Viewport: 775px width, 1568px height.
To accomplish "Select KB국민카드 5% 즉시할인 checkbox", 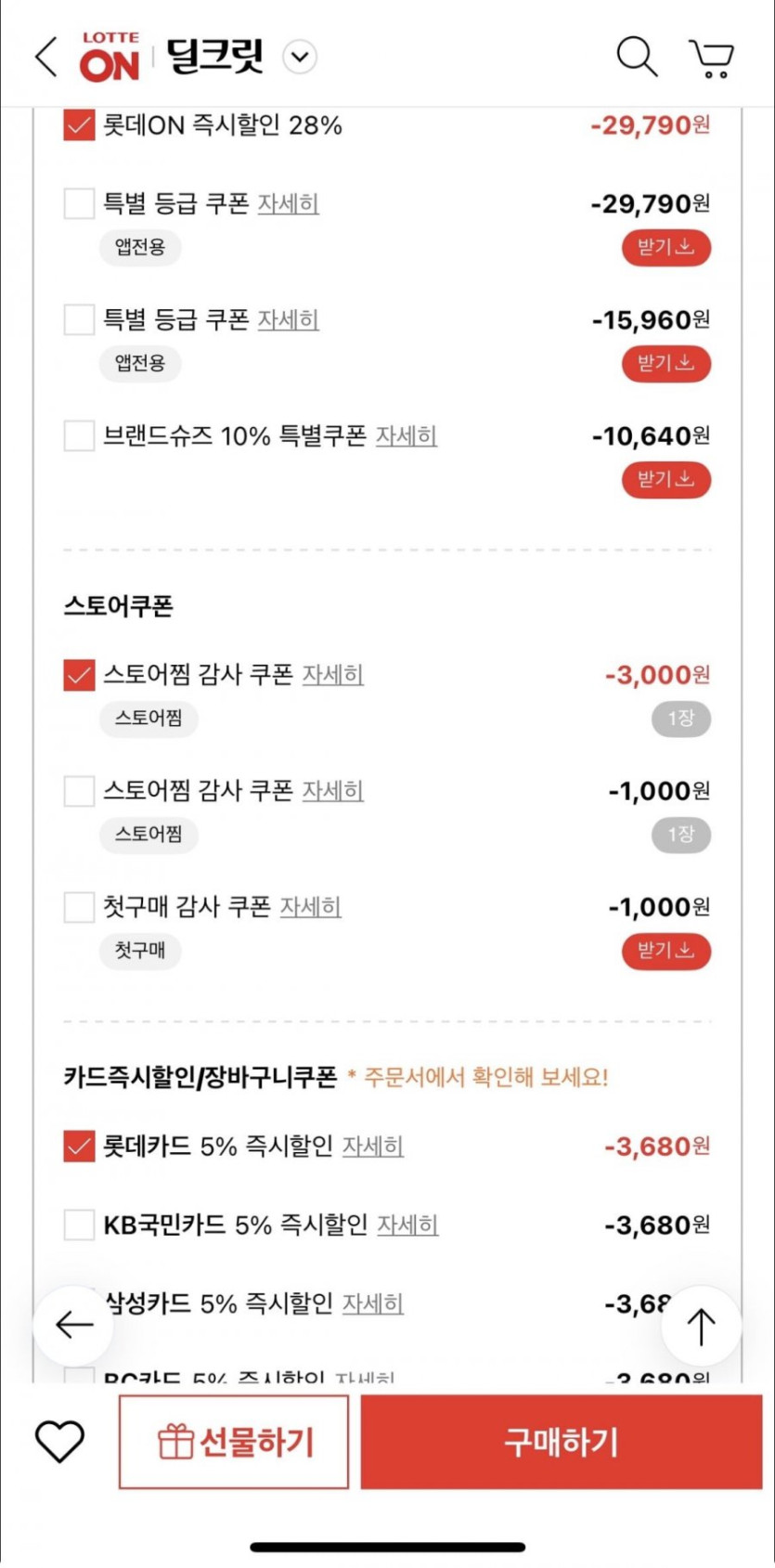I will click(79, 1225).
